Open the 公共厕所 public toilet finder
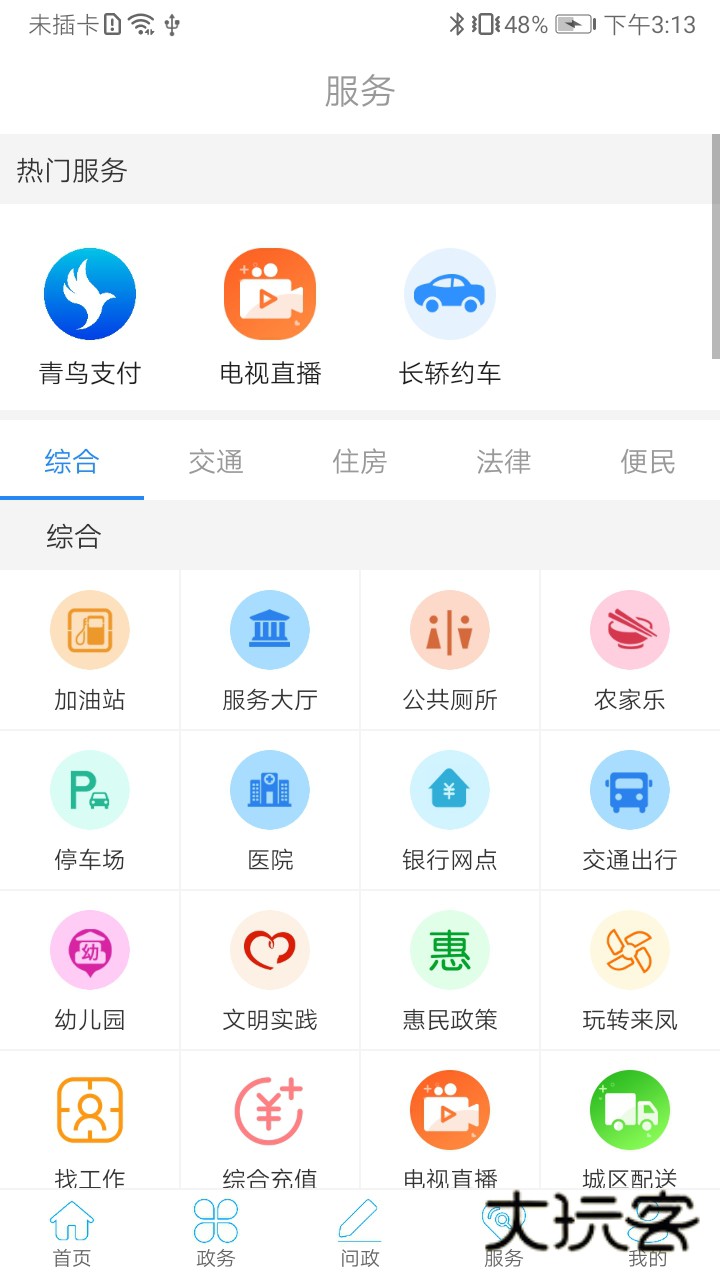720x1280 pixels. [449, 650]
